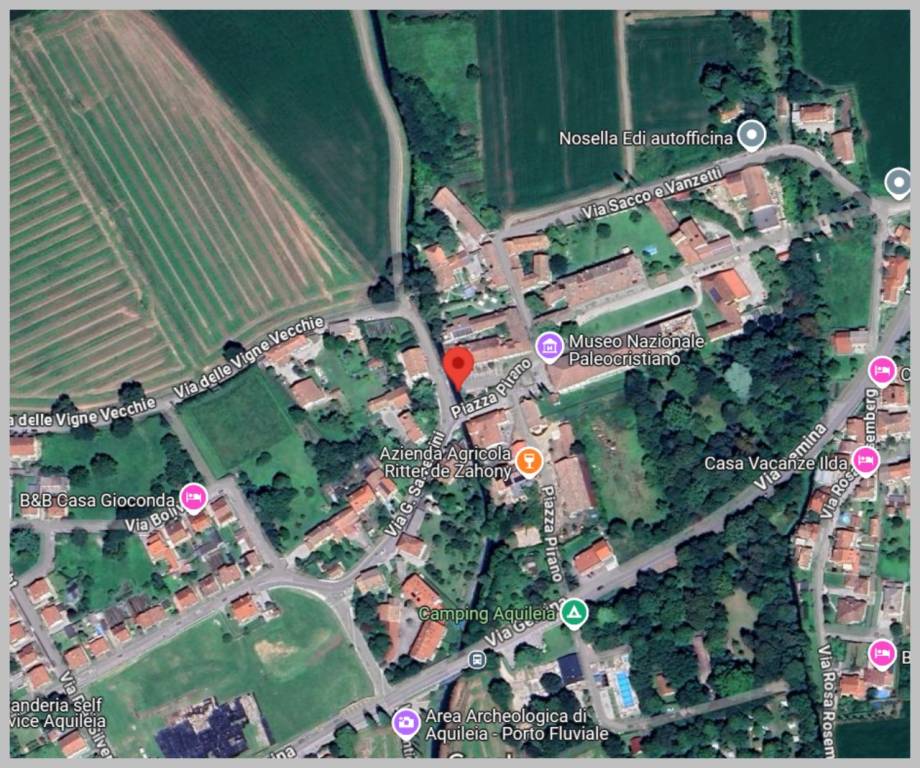Open the Casa Vacanze Ilda lodging pin
The image size is (920, 768).
click(865, 461)
